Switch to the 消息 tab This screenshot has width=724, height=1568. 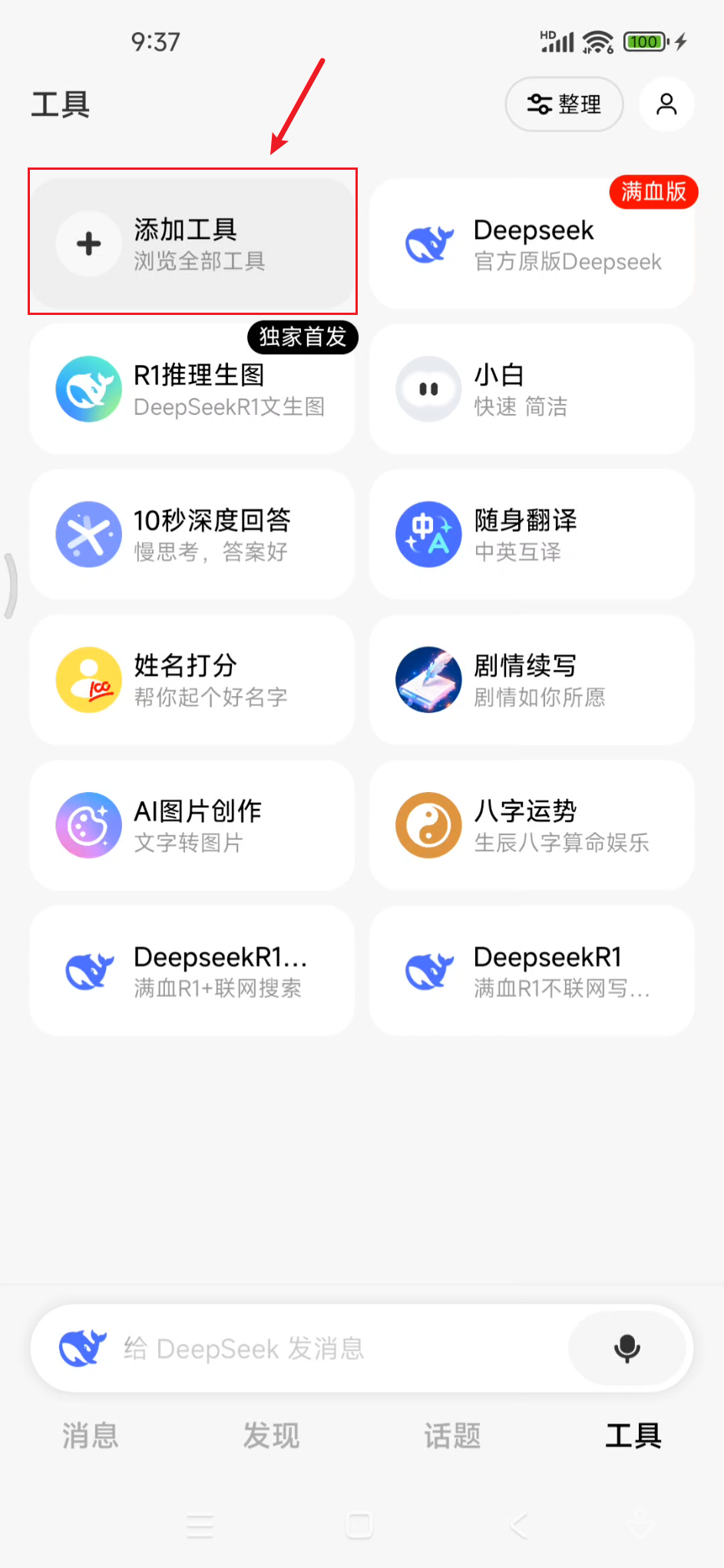pyautogui.click(x=91, y=1435)
